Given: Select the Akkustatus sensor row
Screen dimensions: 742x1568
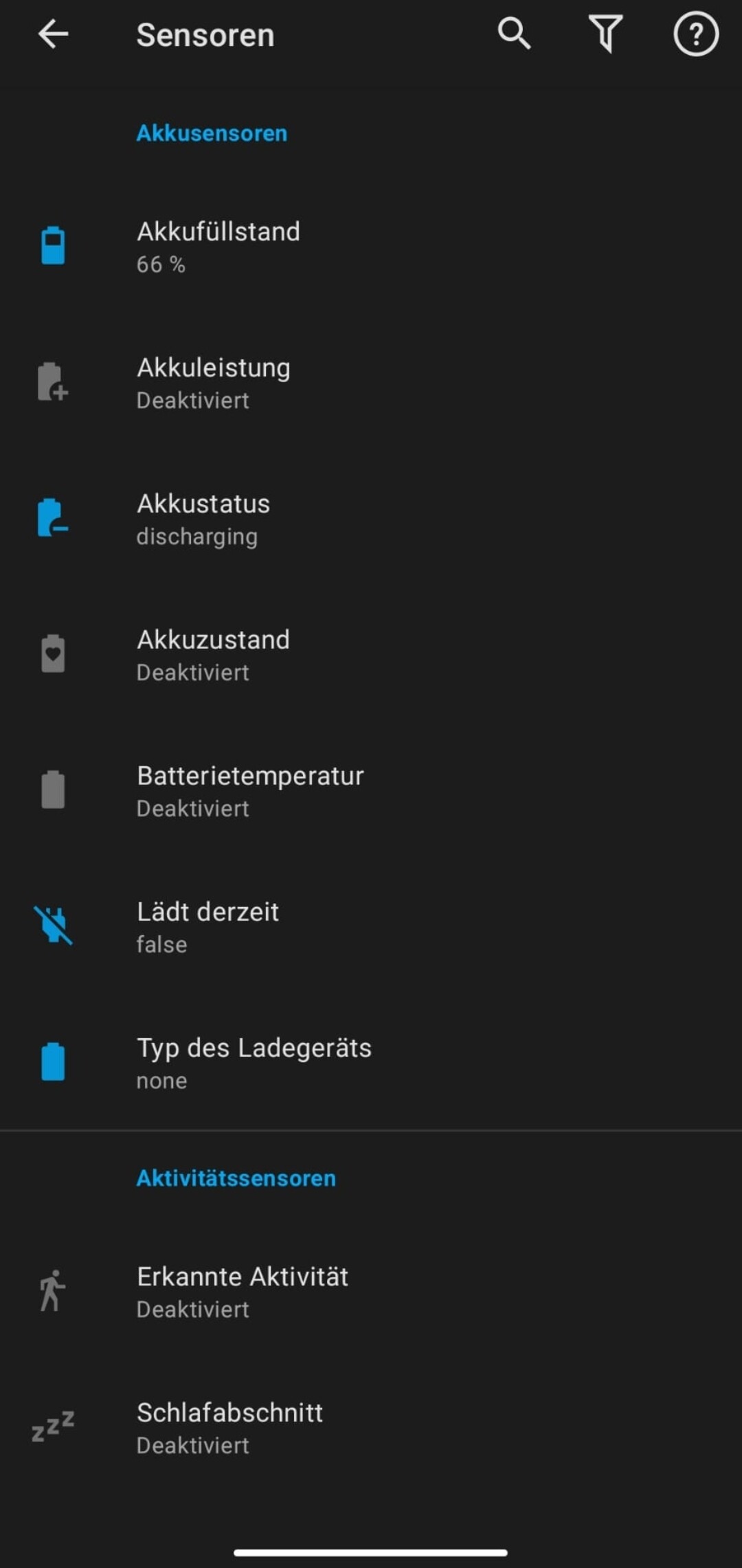Looking at the screenshot, I should (x=371, y=519).
